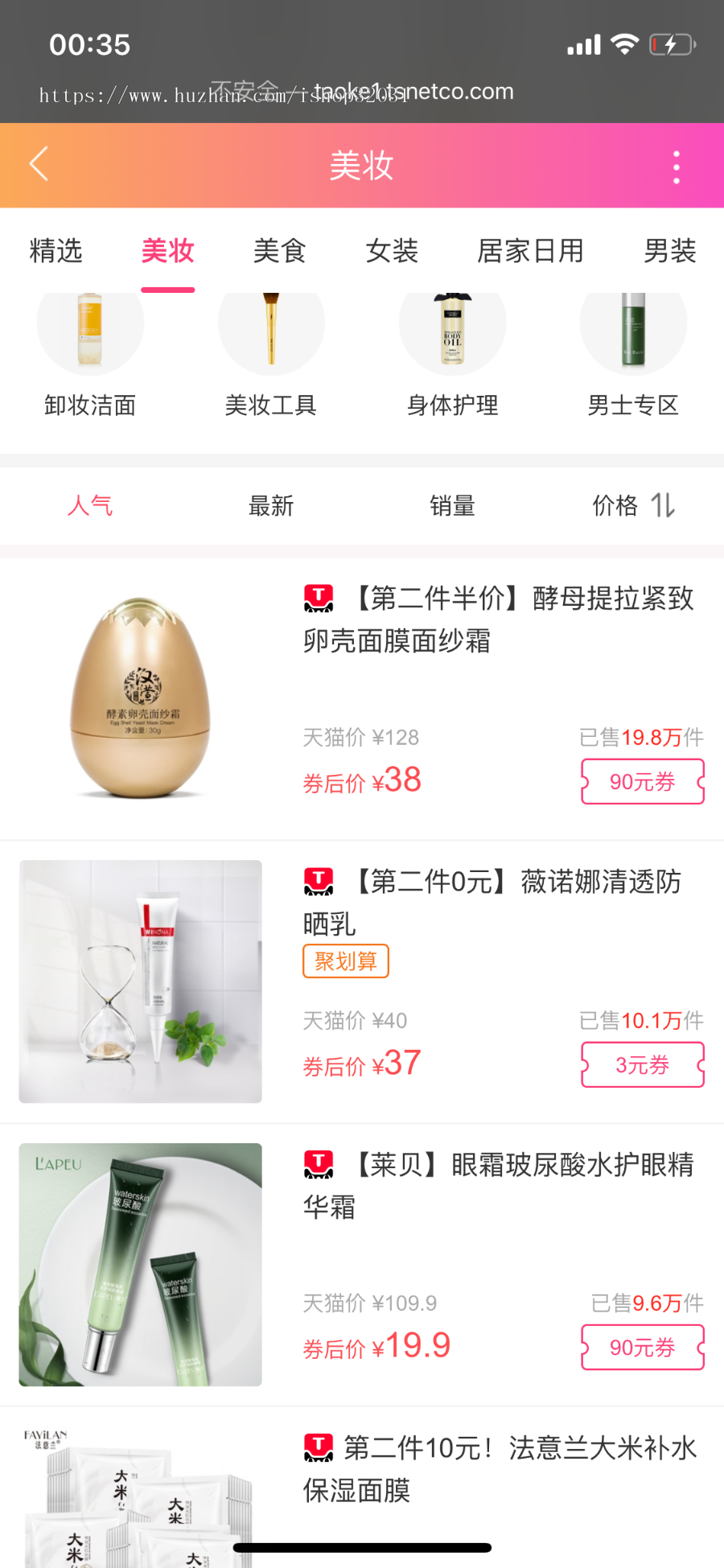Screen dimensions: 724x1568
Task: Toggle the 价格 price sort arrows
Action: tap(635, 505)
